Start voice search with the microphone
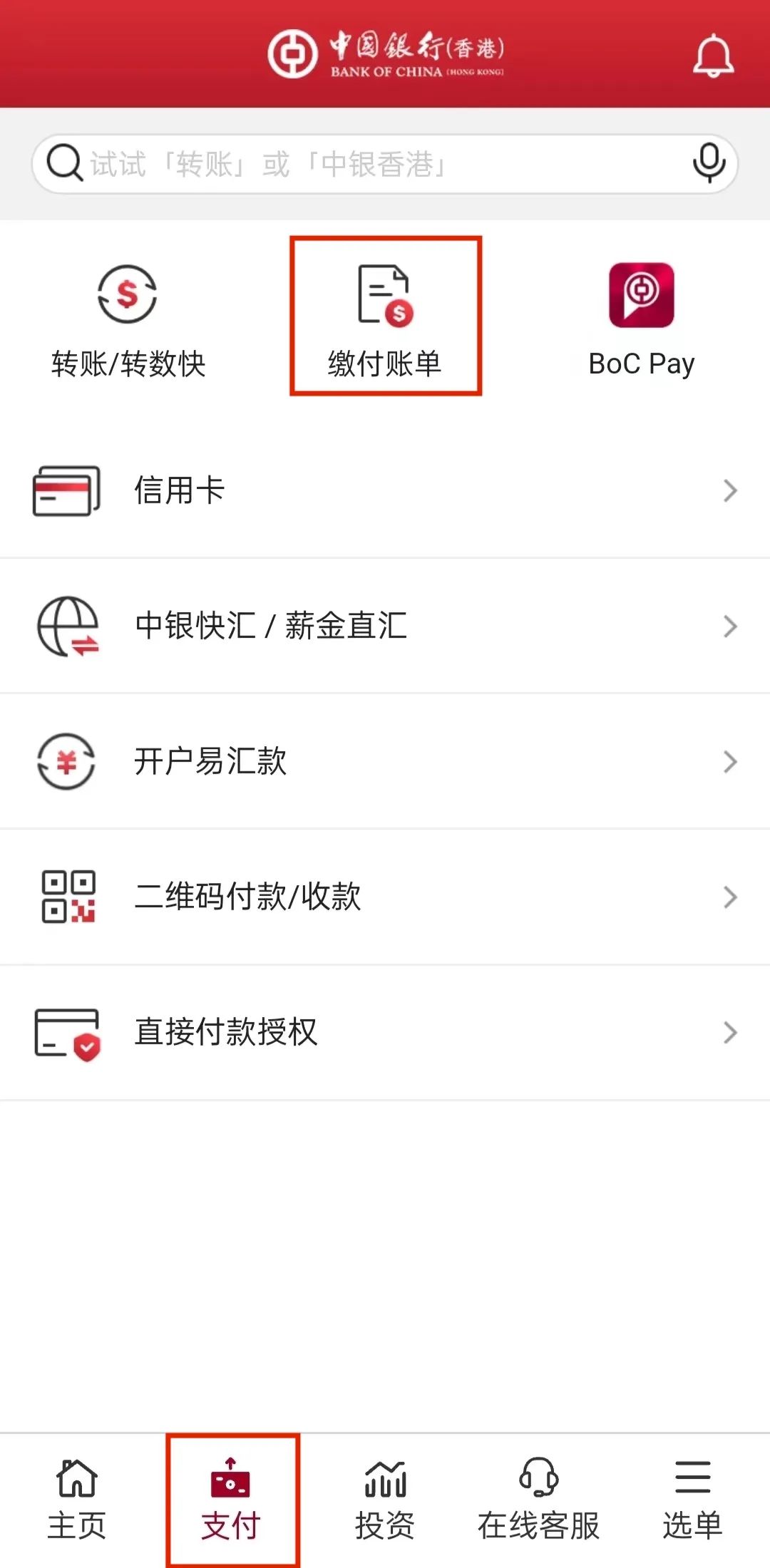 coord(709,163)
